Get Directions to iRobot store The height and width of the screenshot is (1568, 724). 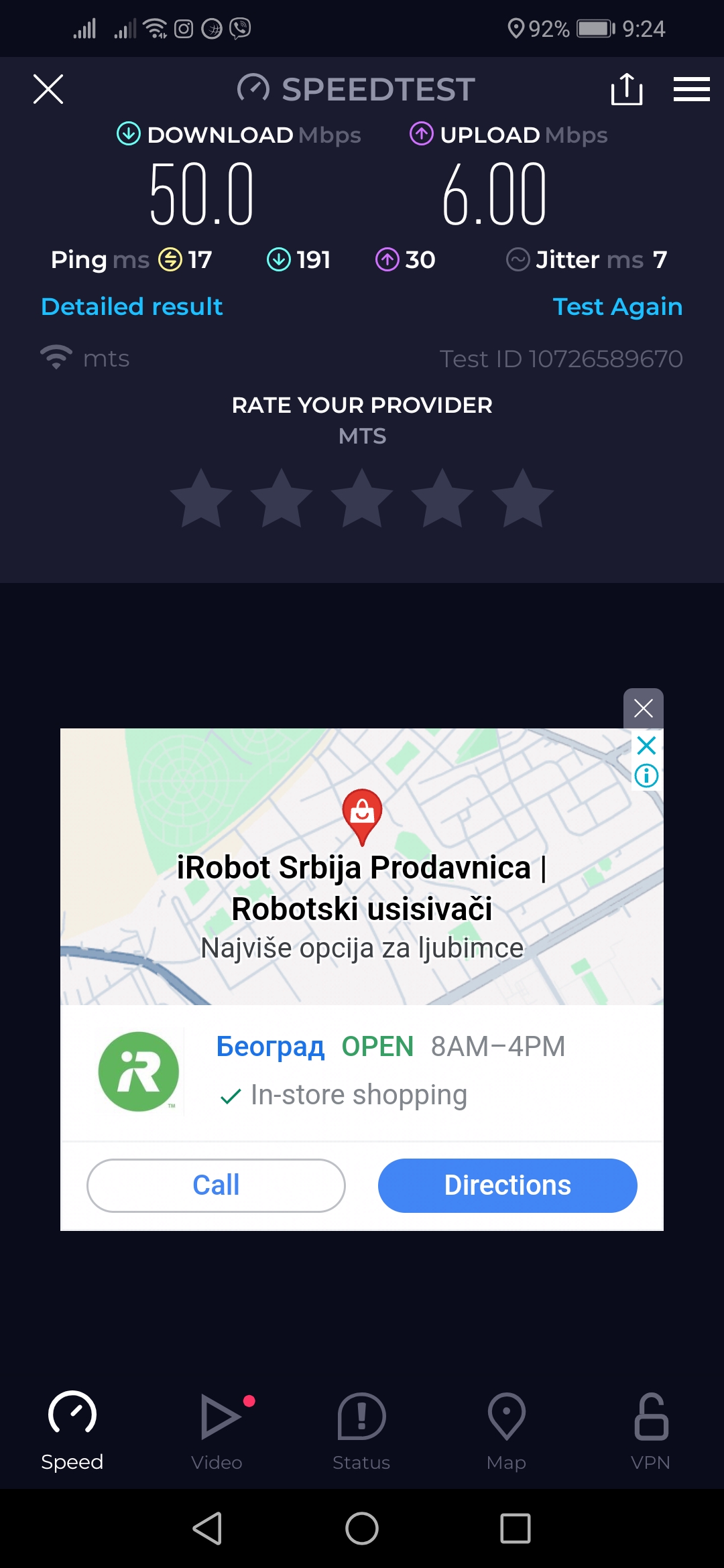coord(507,1185)
